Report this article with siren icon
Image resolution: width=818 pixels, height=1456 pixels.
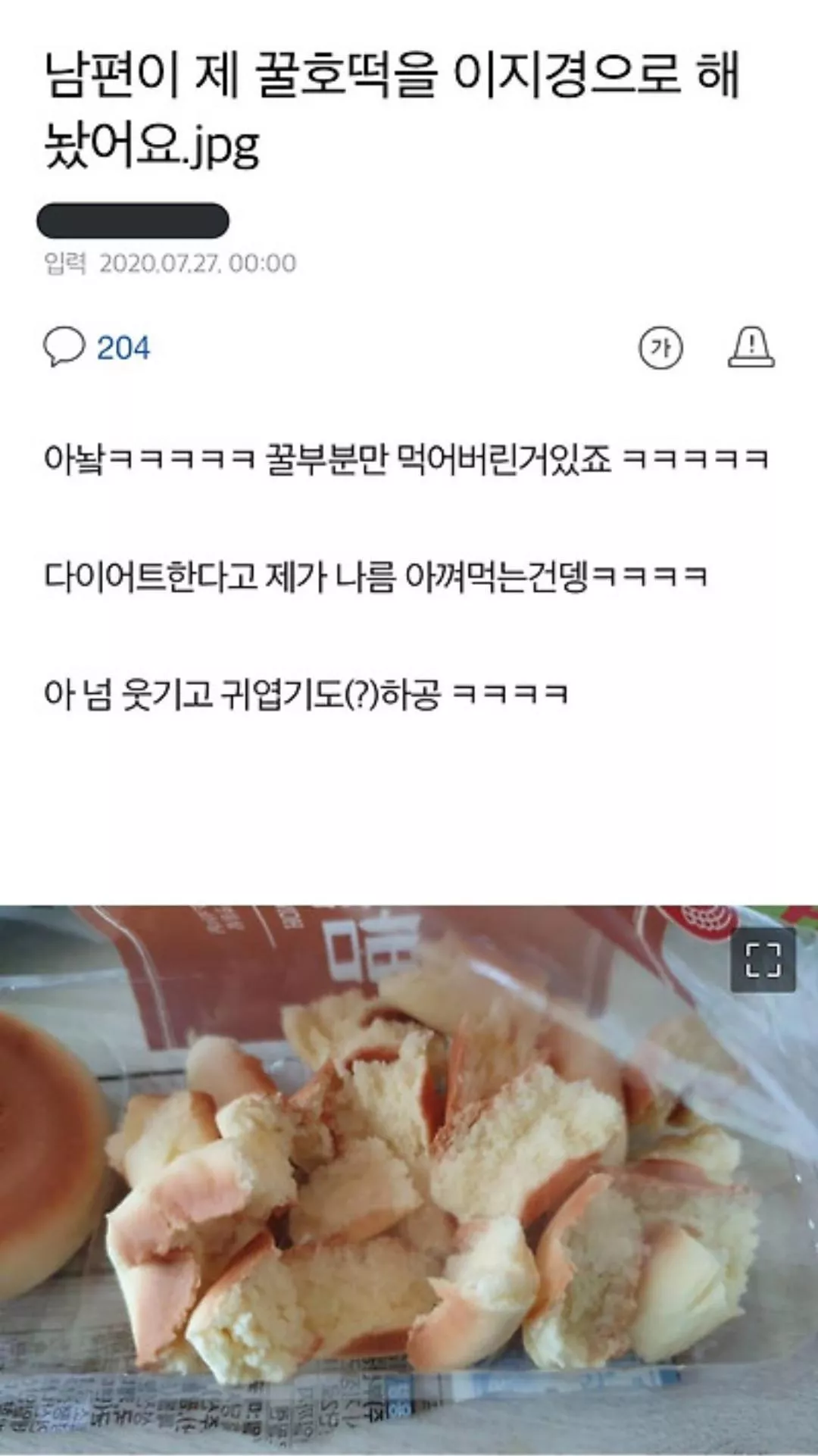pos(751,348)
